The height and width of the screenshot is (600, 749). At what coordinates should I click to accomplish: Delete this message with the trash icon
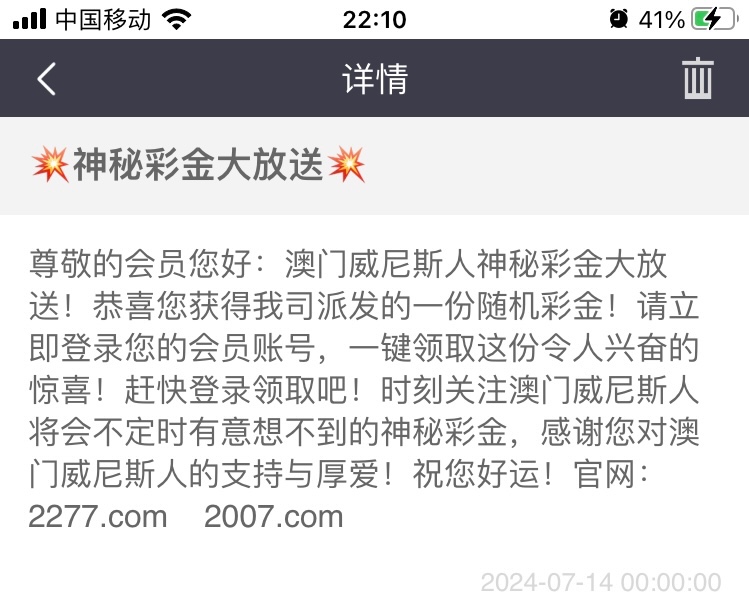click(x=697, y=79)
